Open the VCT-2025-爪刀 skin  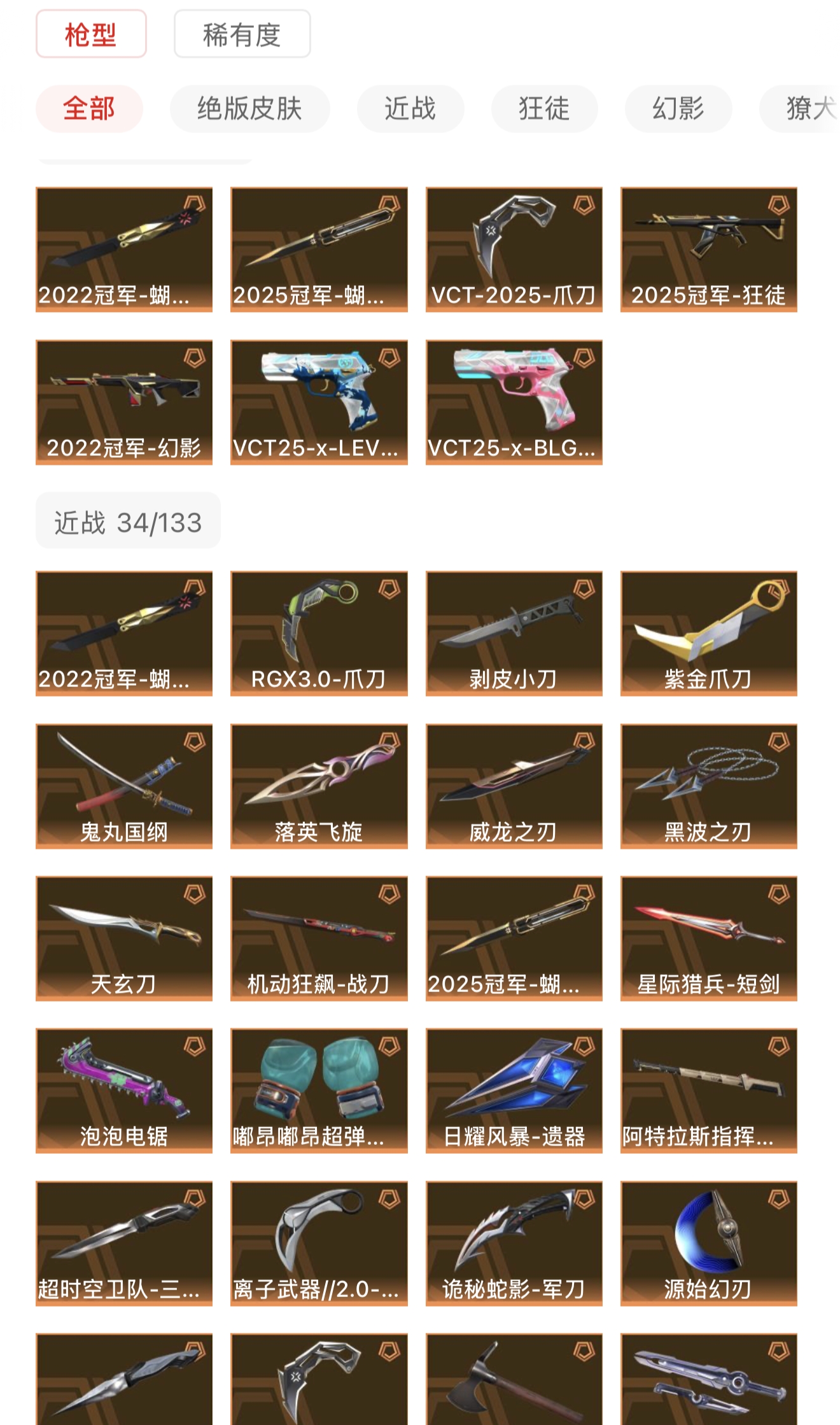coord(514,249)
